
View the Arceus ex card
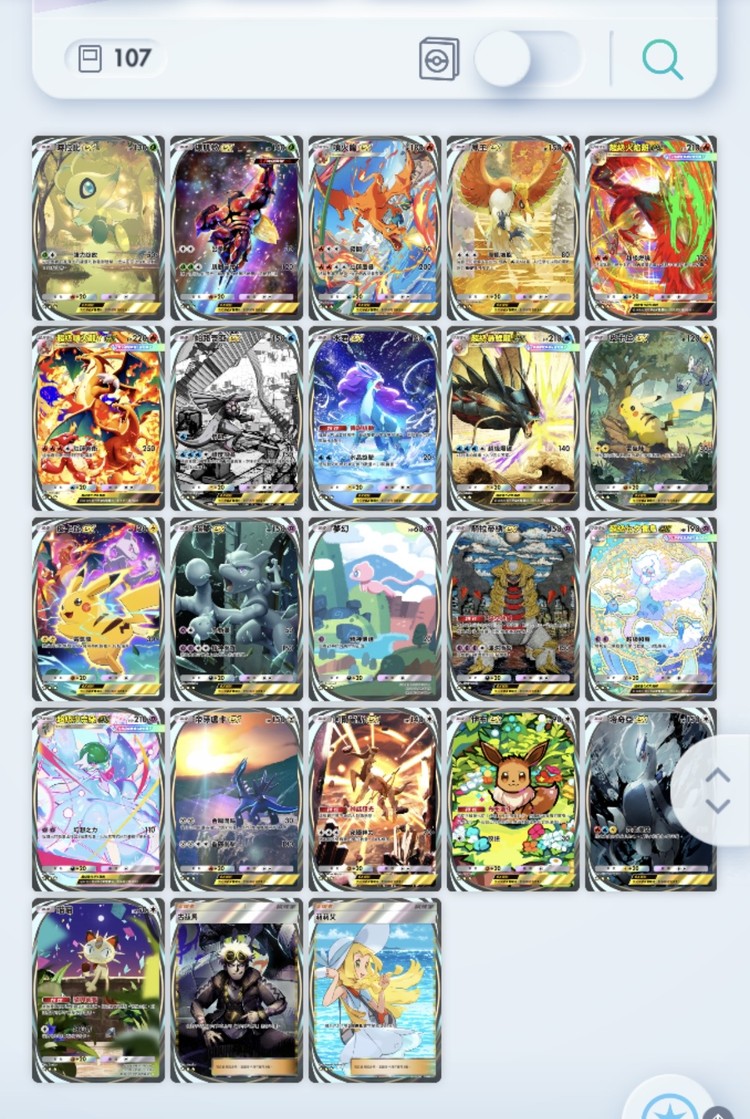(x=374, y=799)
